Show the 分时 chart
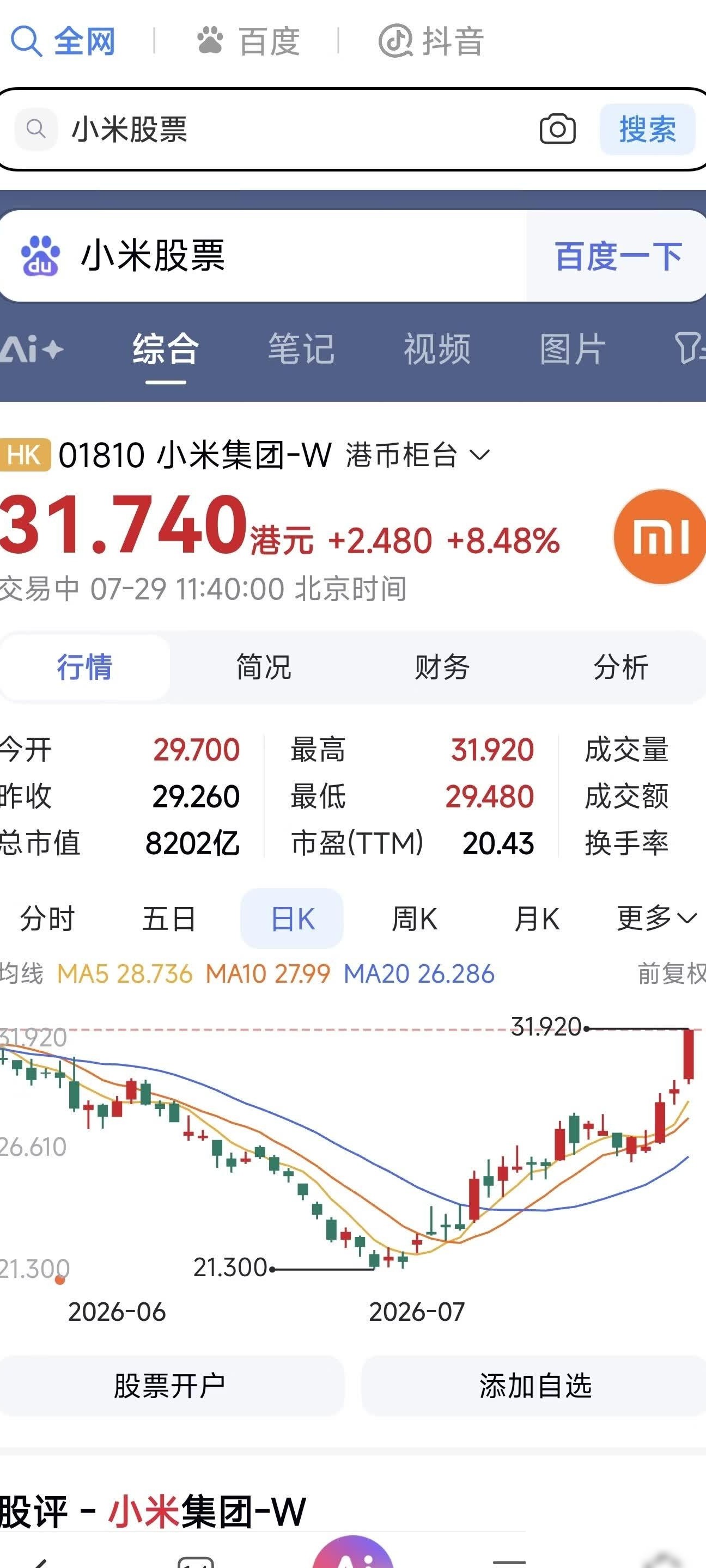 (x=47, y=918)
